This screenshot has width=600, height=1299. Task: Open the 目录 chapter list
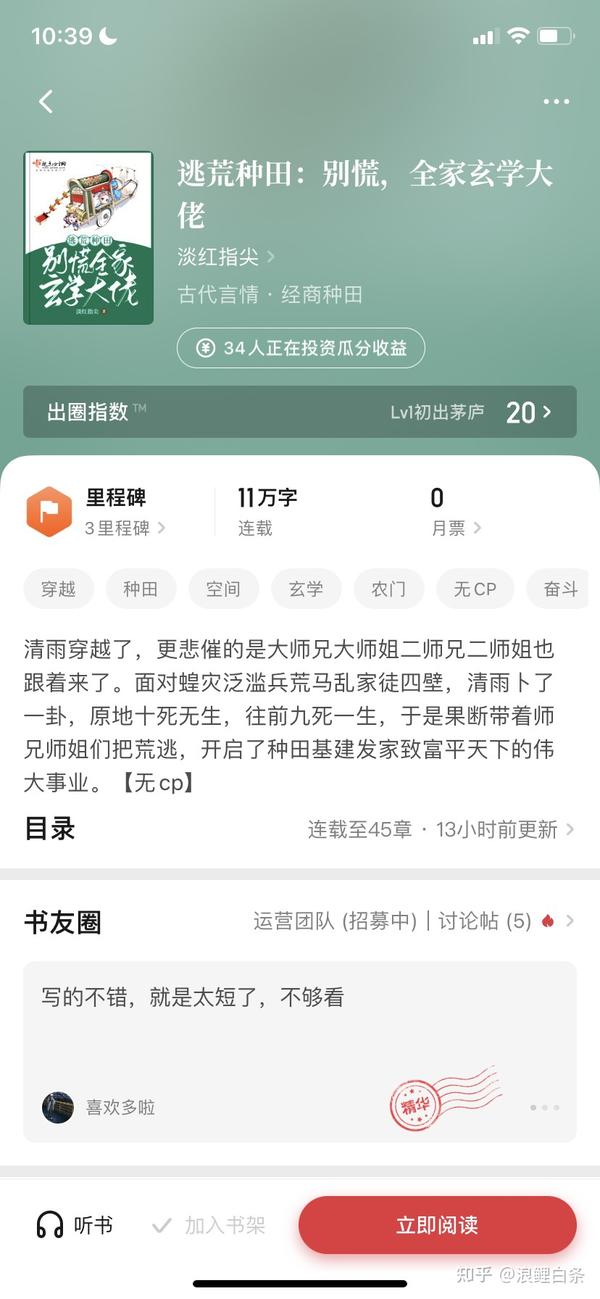tap(300, 829)
